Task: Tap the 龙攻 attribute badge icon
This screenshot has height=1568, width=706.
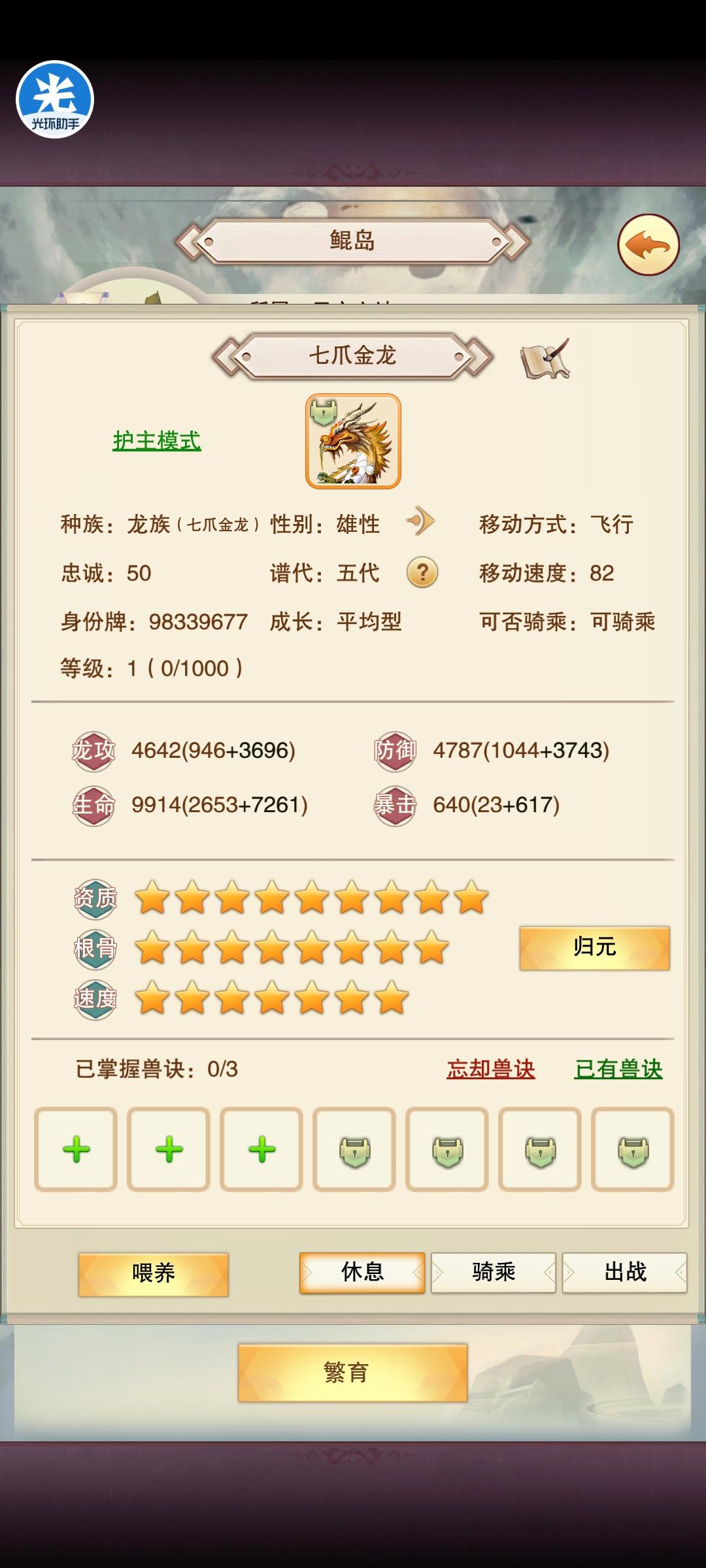Action: (x=93, y=751)
